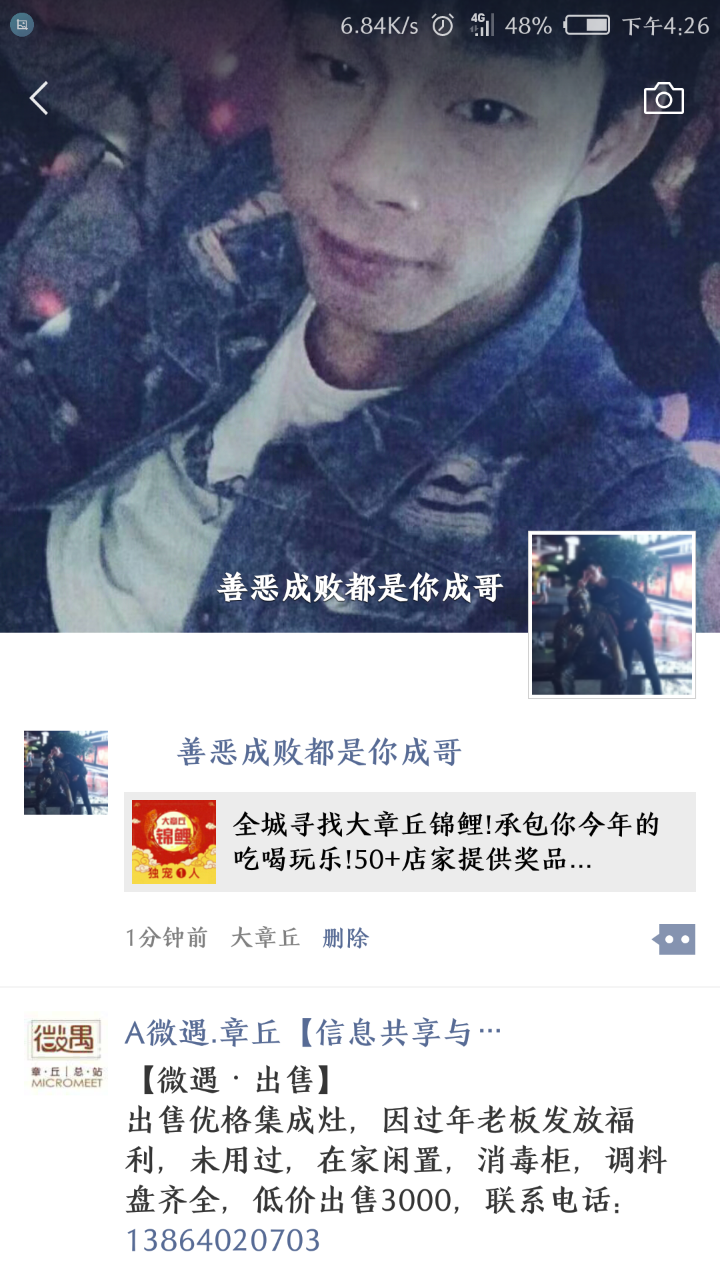The image size is (720, 1280).
Task: Open 善恶成败都是你成哥's avatar beside the post
Action: pos(66,772)
